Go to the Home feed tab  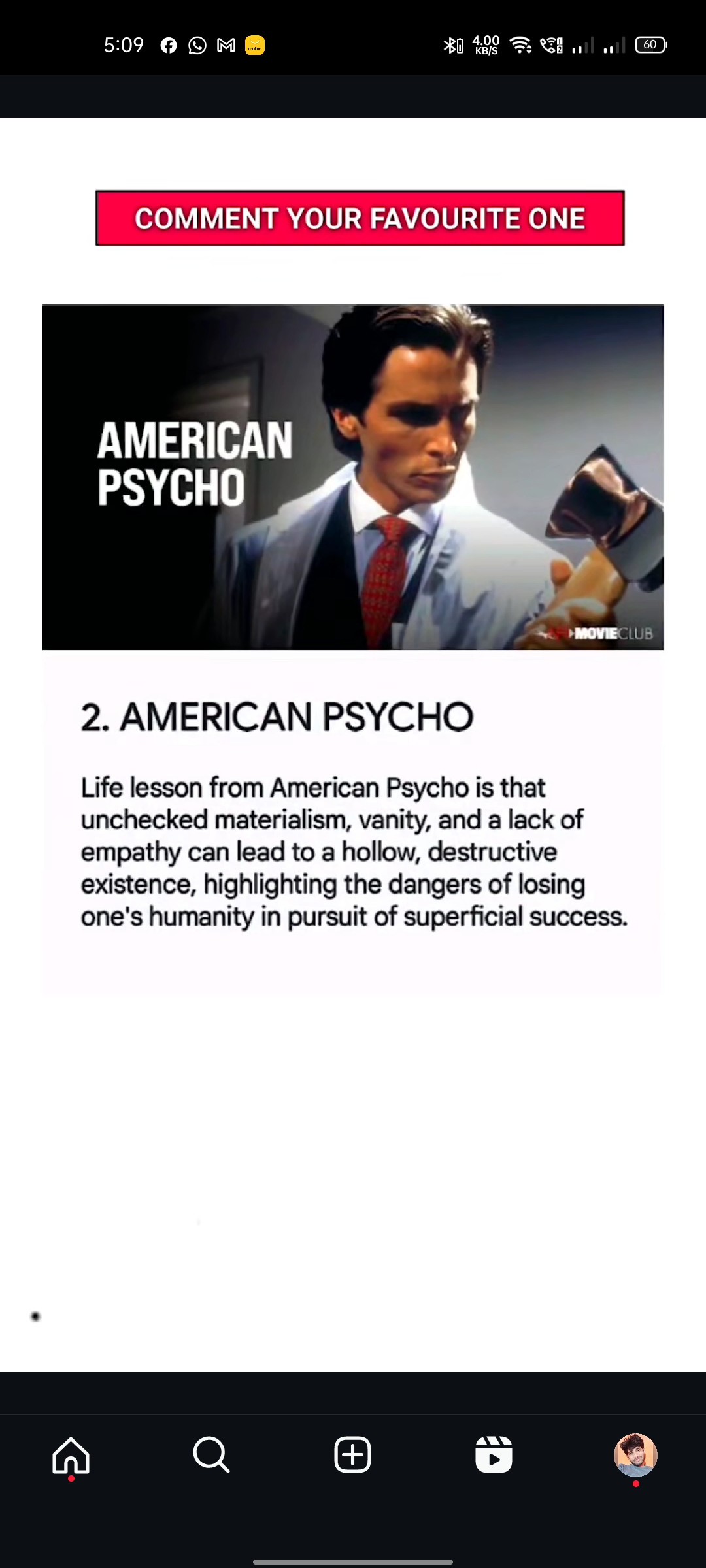point(71,1454)
